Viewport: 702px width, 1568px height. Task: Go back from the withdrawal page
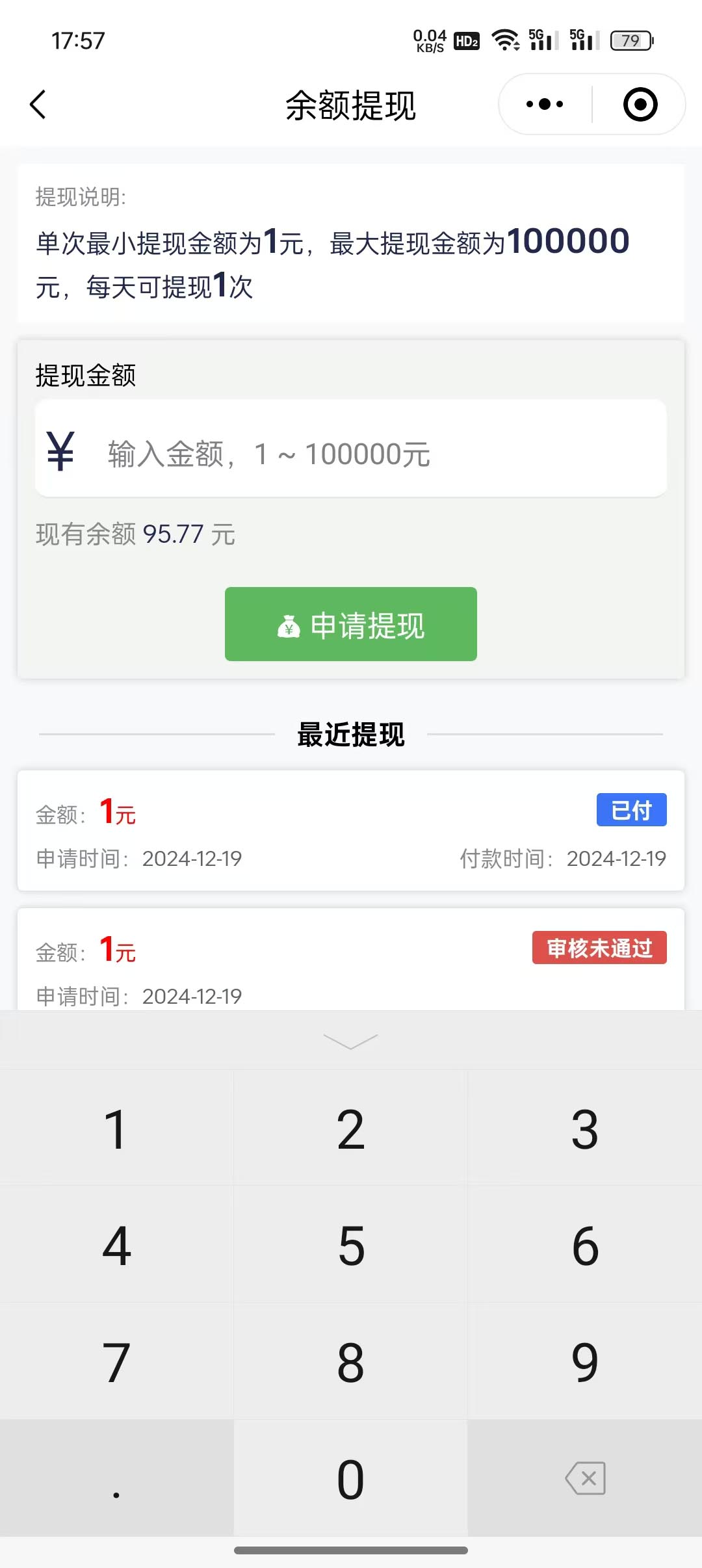tap(38, 105)
